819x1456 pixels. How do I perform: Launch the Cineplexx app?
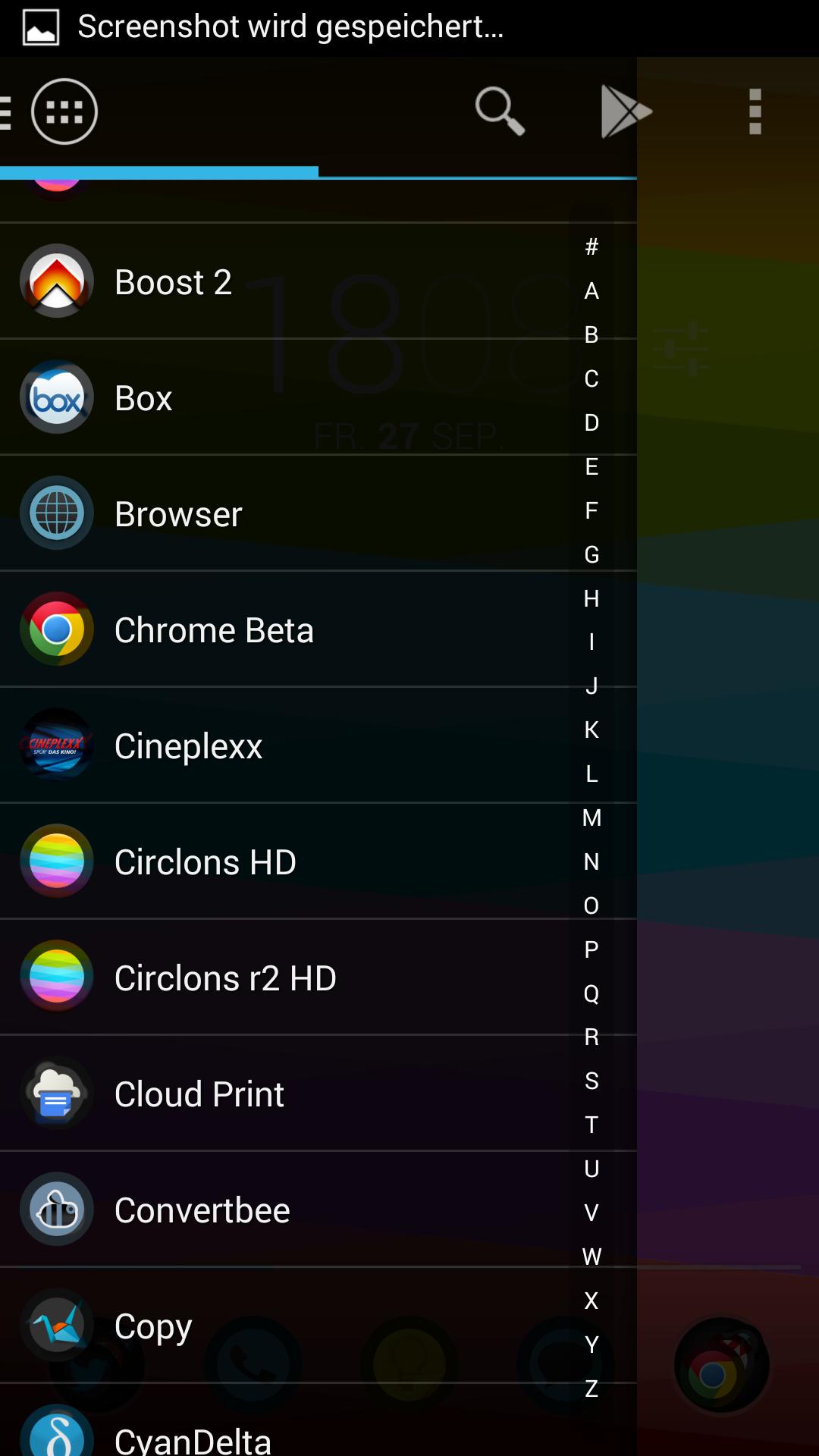[x=188, y=745]
